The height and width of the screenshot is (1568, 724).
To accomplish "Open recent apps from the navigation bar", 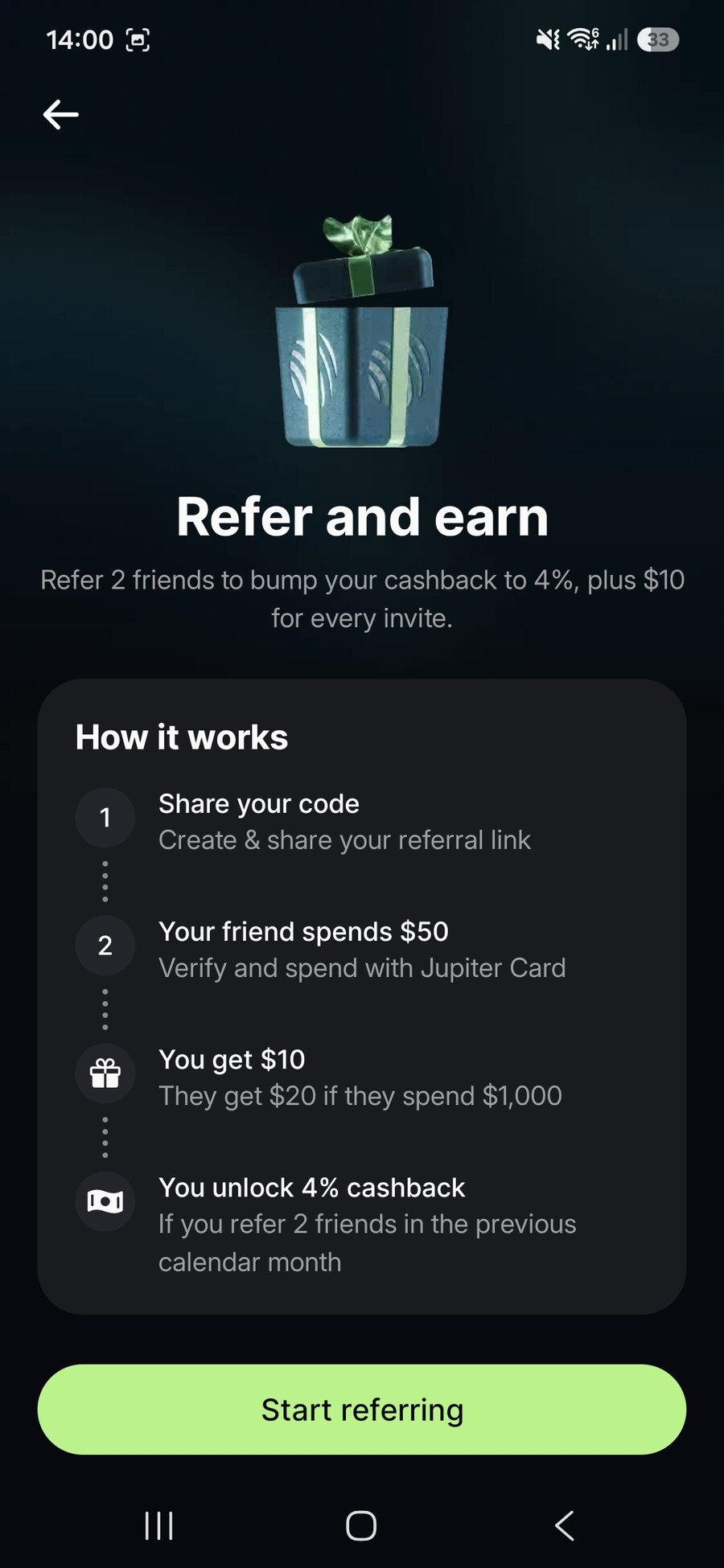I will 158,1525.
